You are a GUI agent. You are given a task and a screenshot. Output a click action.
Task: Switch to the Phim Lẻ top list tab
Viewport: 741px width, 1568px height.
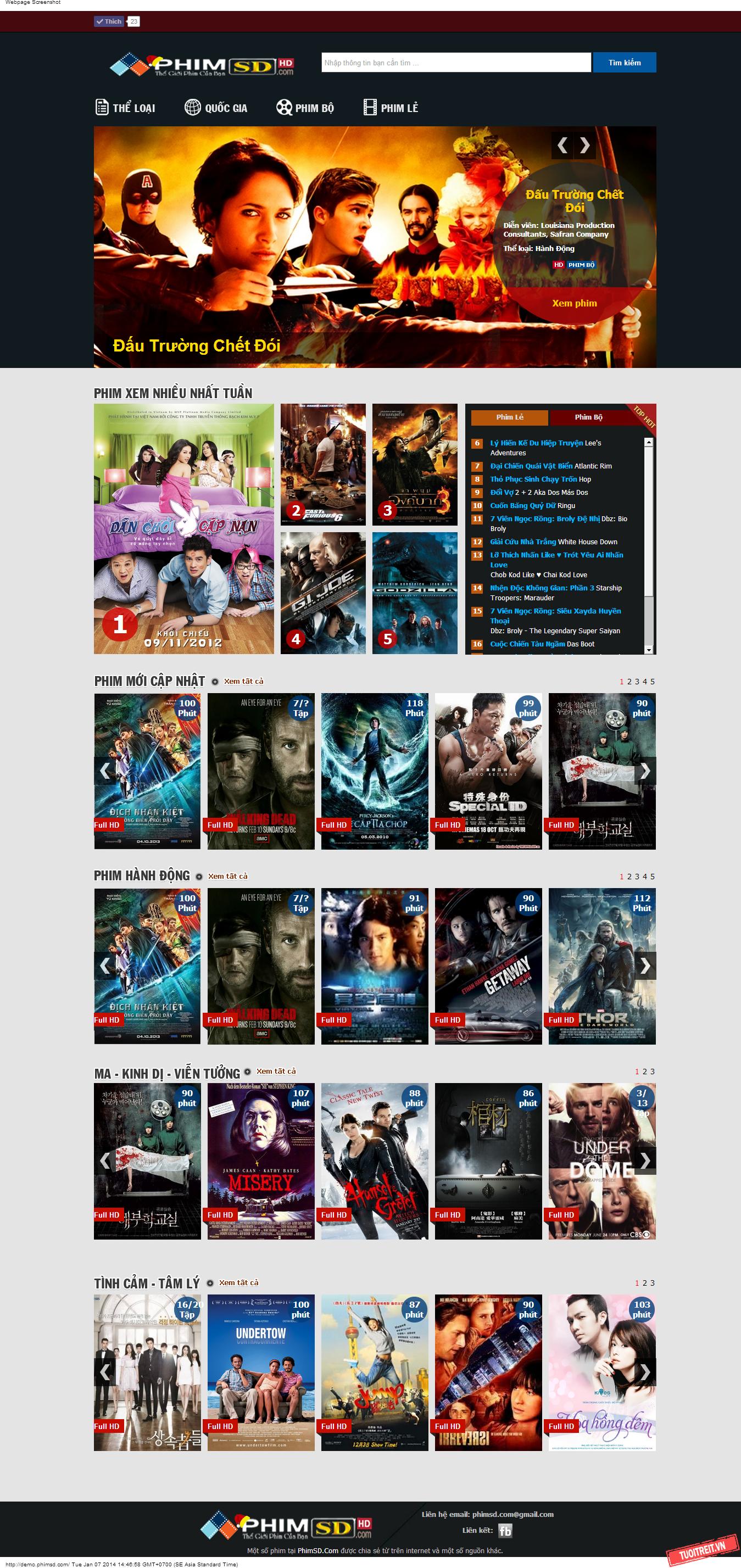point(510,417)
